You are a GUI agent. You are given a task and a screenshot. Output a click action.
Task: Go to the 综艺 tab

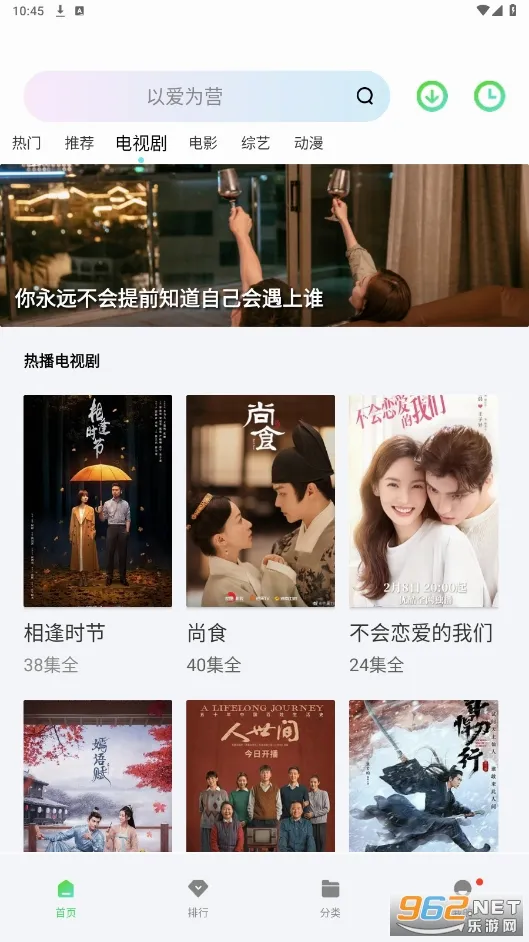click(x=256, y=143)
